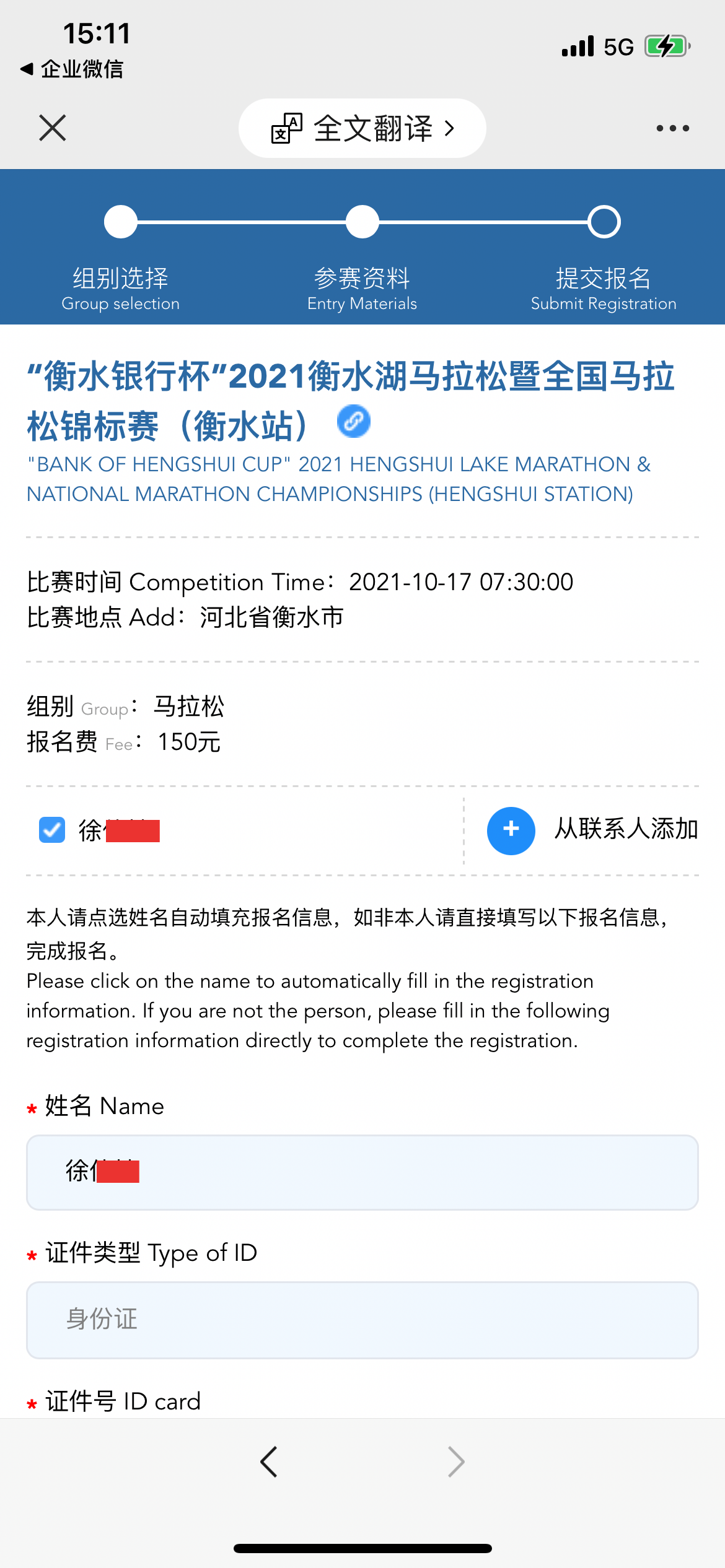Return to 企业微信 app

tap(72, 69)
